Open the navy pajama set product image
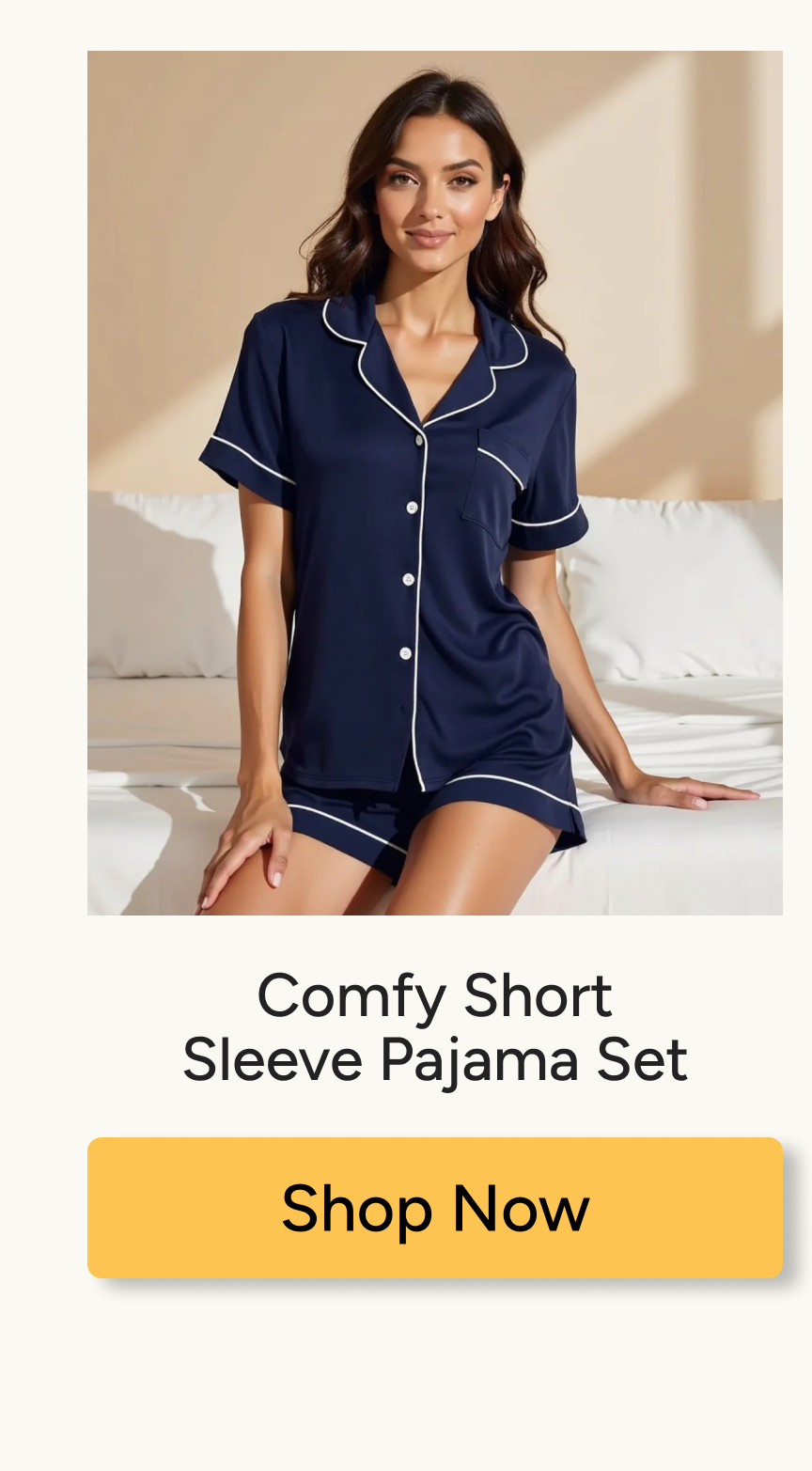The image size is (812, 1471). pyautogui.click(x=434, y=483)
